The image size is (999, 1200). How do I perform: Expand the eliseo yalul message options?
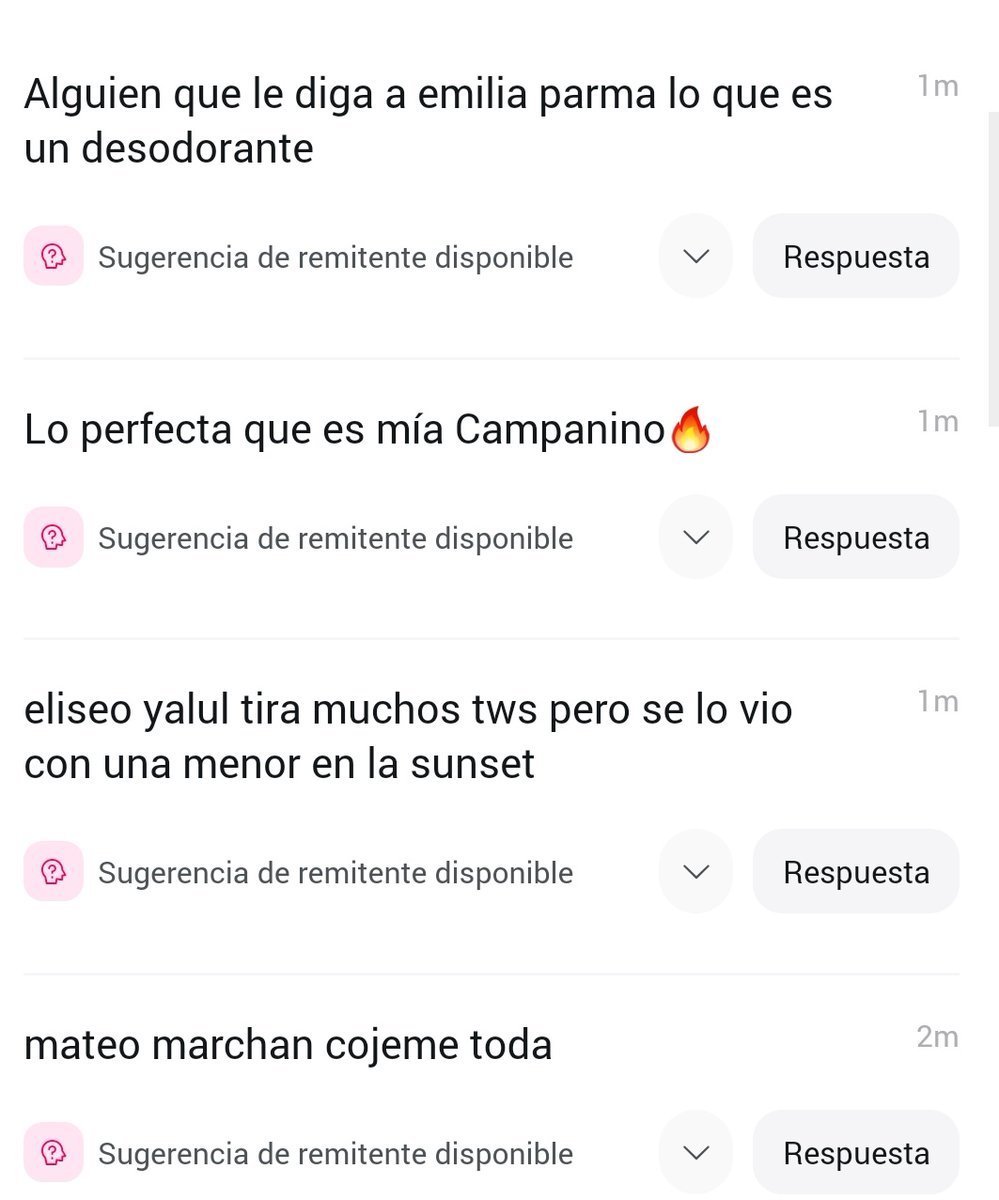(696, 872)
